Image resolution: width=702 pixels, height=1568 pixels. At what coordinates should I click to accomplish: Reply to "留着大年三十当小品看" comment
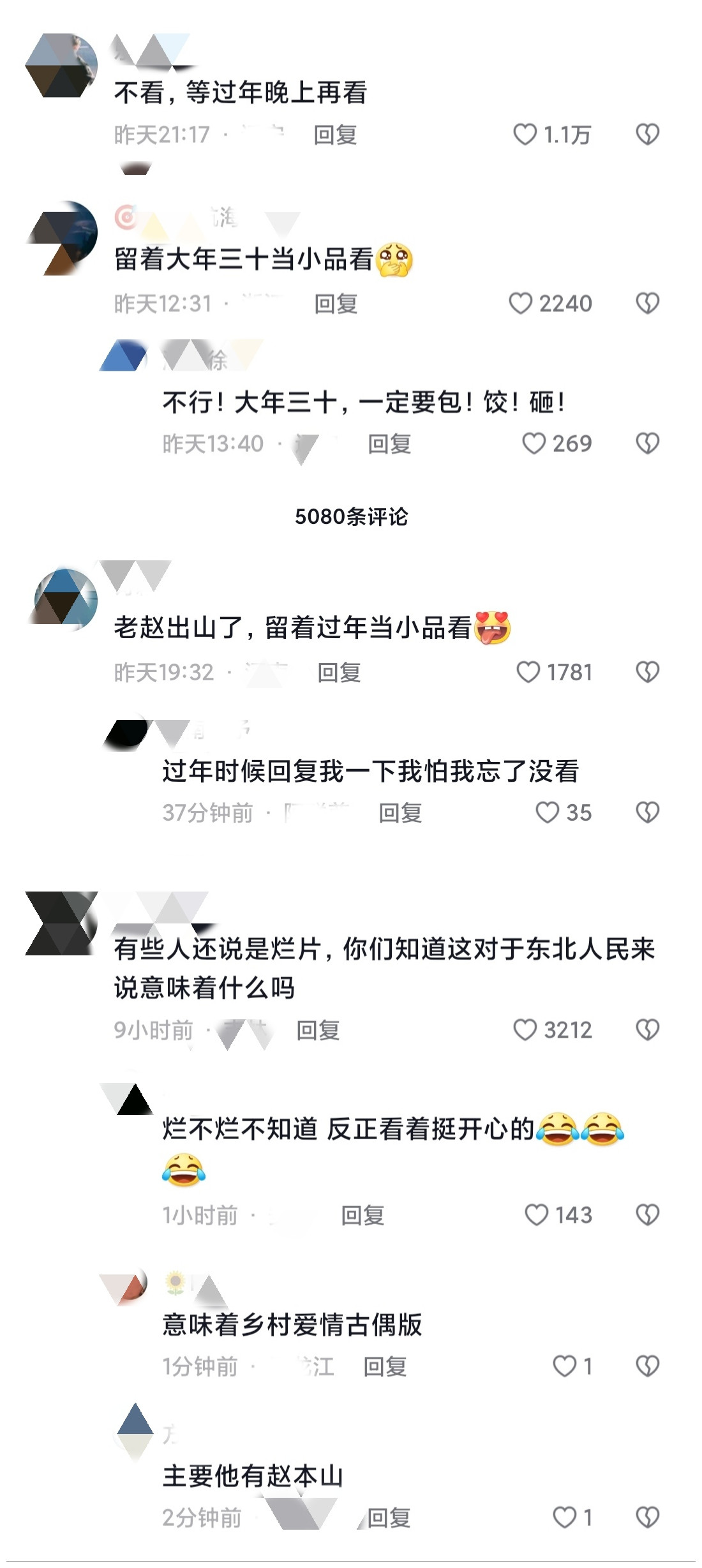(336, 304)
